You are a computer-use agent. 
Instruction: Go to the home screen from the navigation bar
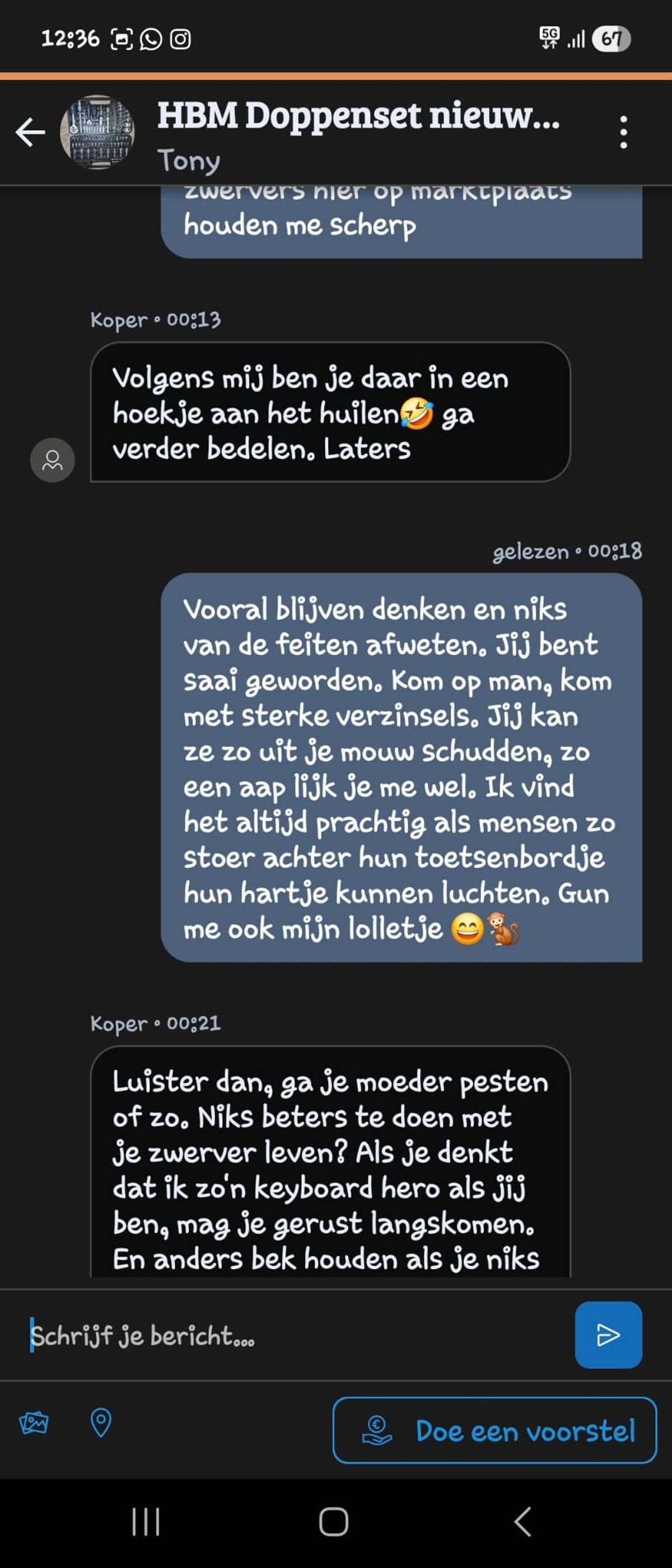coord(334,1522)
